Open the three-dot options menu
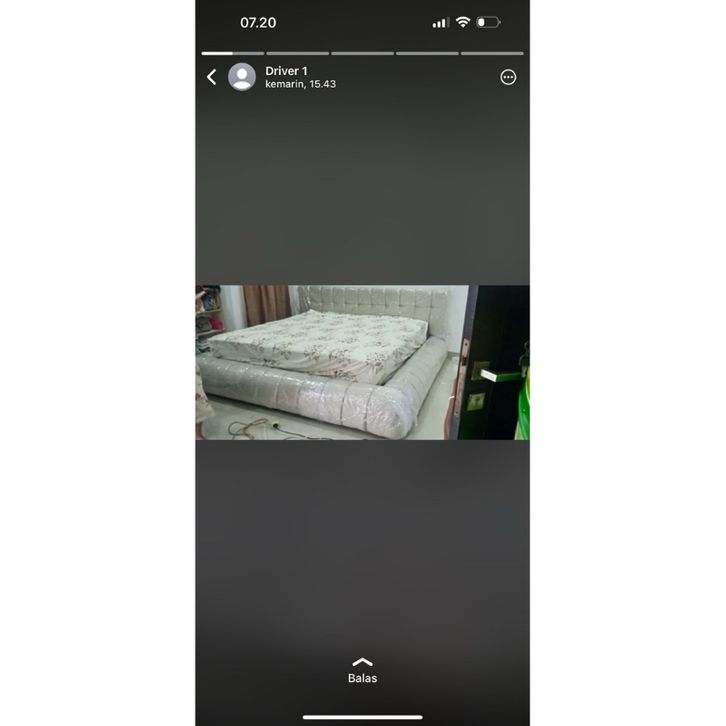The width and height of the screenshot is (726, 726). coord(508,77)
